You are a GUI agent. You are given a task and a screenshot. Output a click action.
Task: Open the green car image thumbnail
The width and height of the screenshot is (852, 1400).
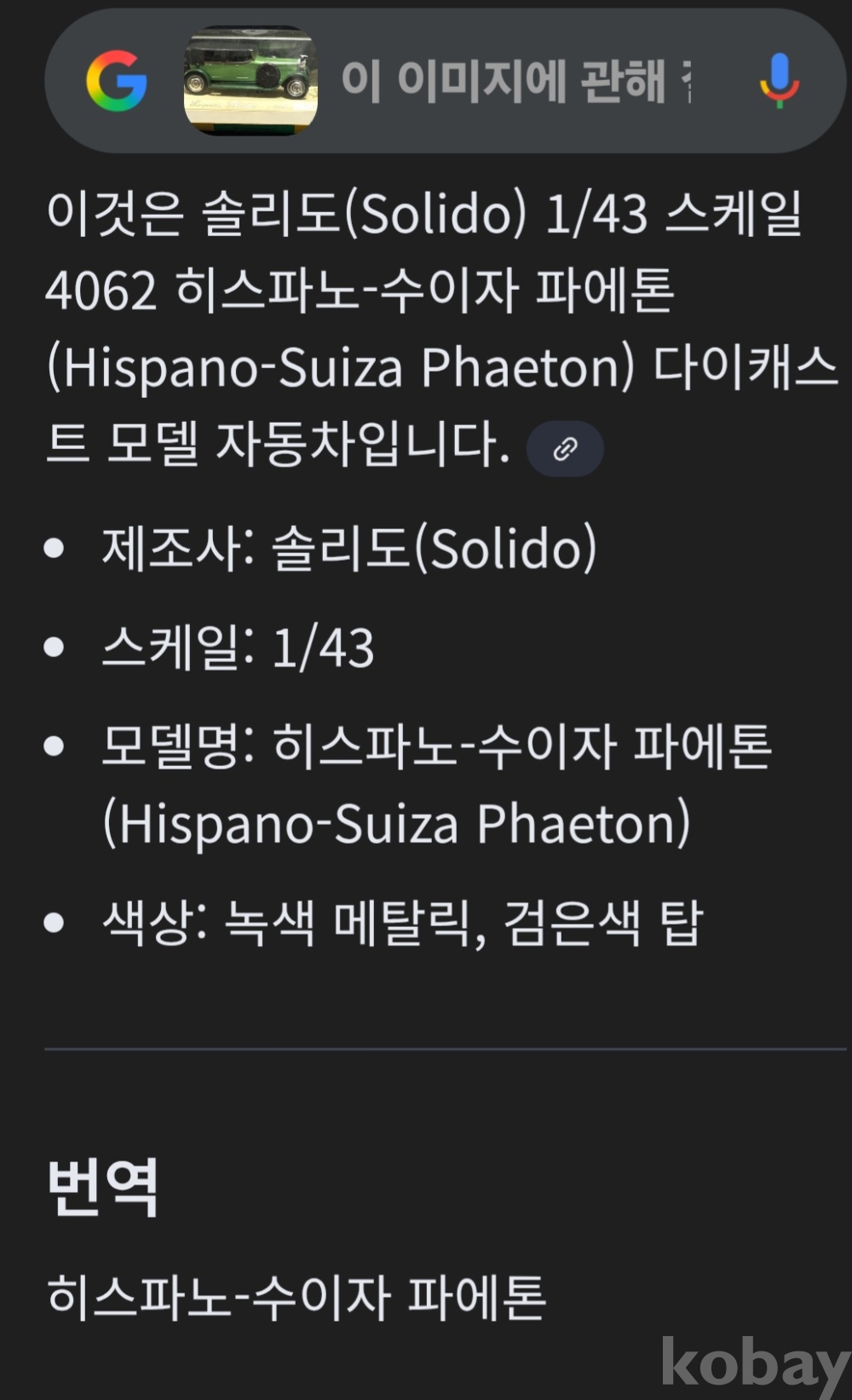[x=250, y=81]
